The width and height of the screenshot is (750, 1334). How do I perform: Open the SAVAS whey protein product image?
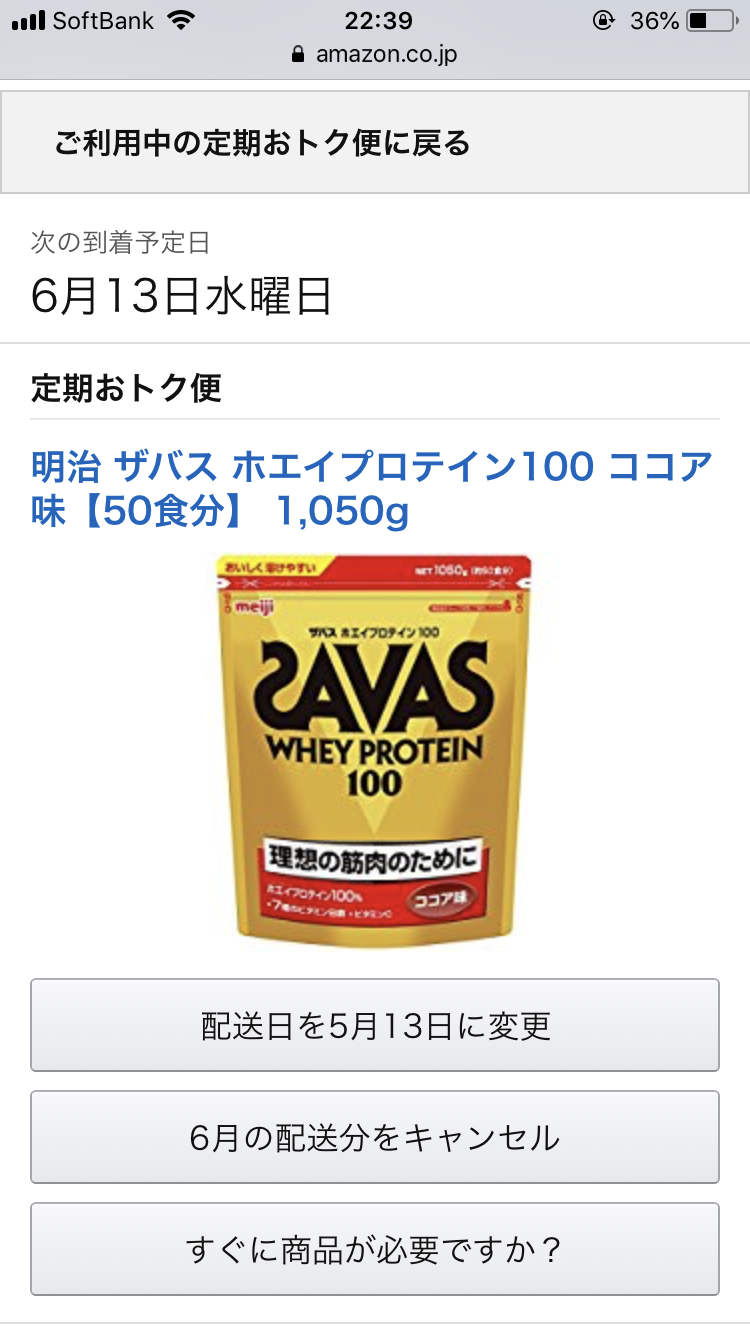click(x=374, y=750)
